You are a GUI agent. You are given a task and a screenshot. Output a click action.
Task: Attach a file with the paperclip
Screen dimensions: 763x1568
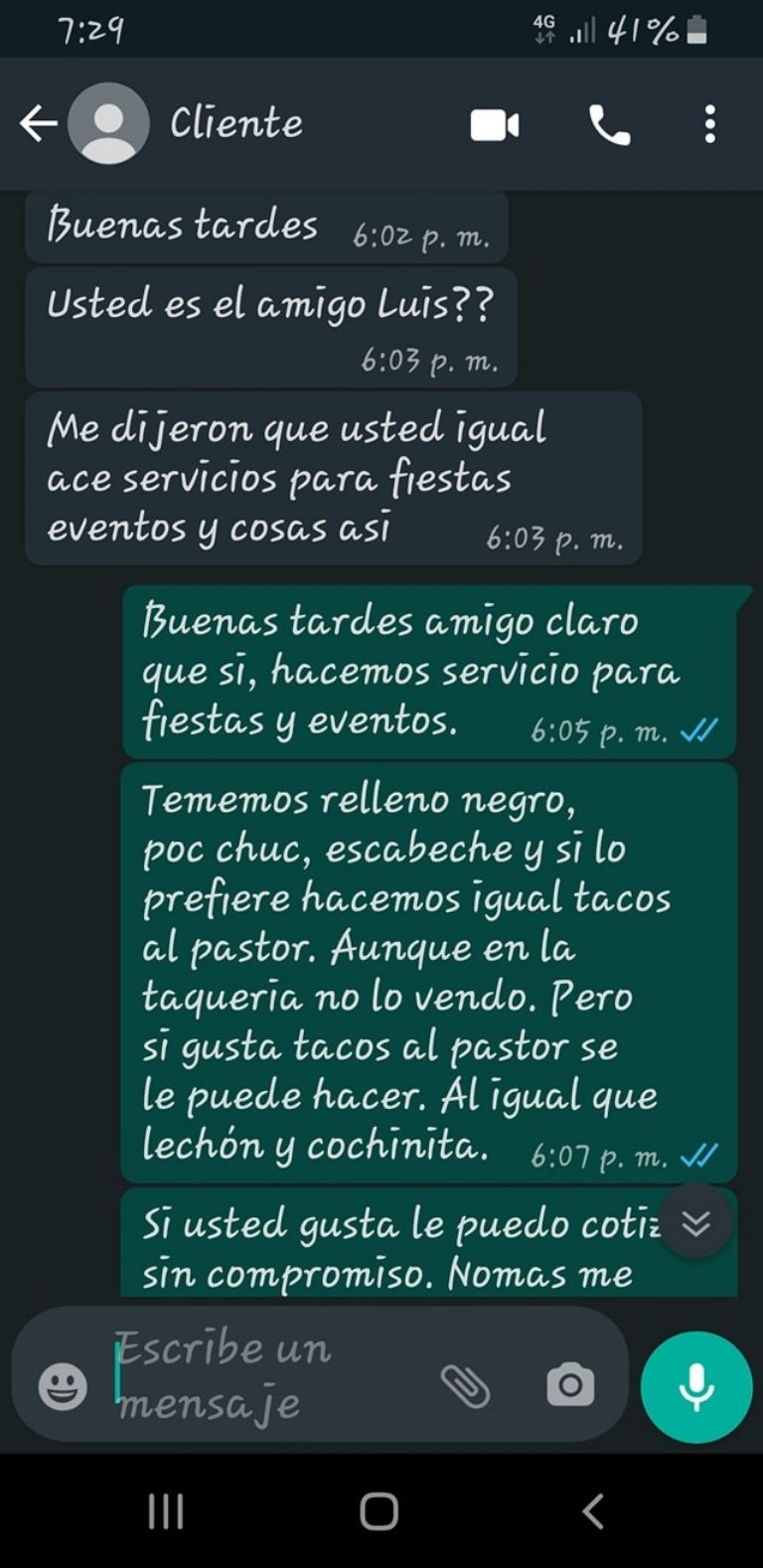(465, 1385)
